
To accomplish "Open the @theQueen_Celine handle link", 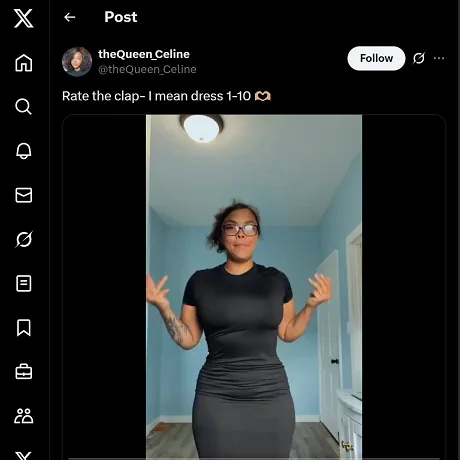I will (147, 69).
